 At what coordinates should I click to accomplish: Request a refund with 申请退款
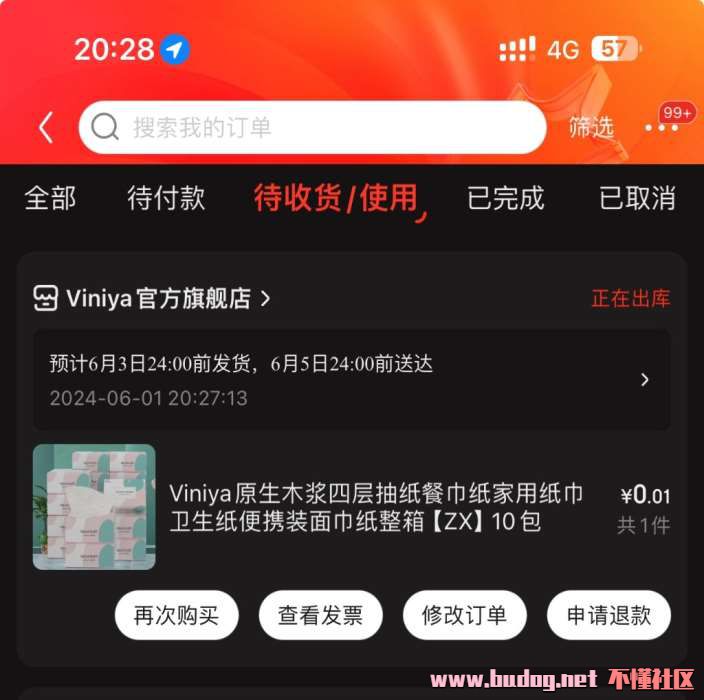[608, 615]
